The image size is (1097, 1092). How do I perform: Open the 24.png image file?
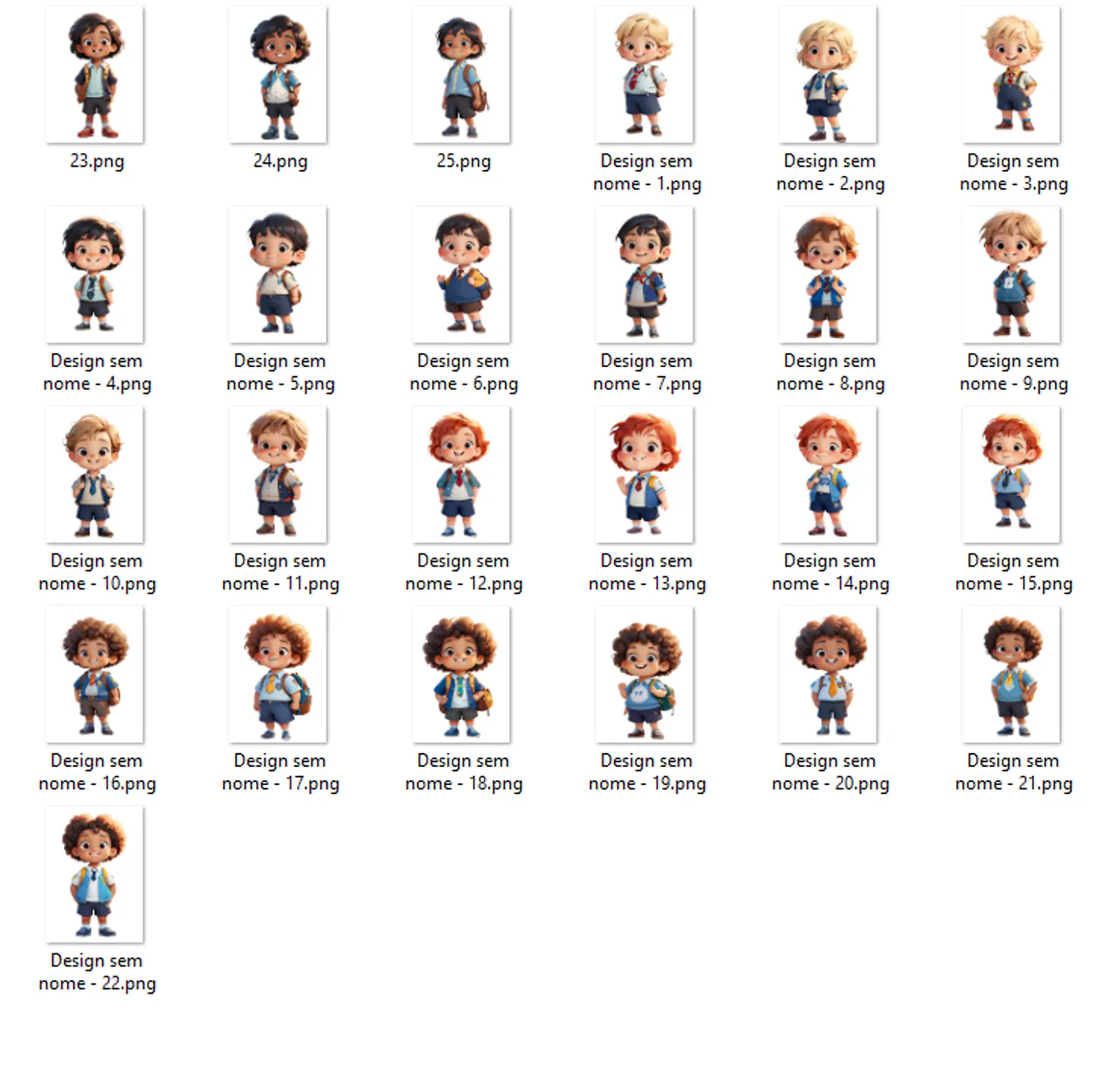click(278, 75)
